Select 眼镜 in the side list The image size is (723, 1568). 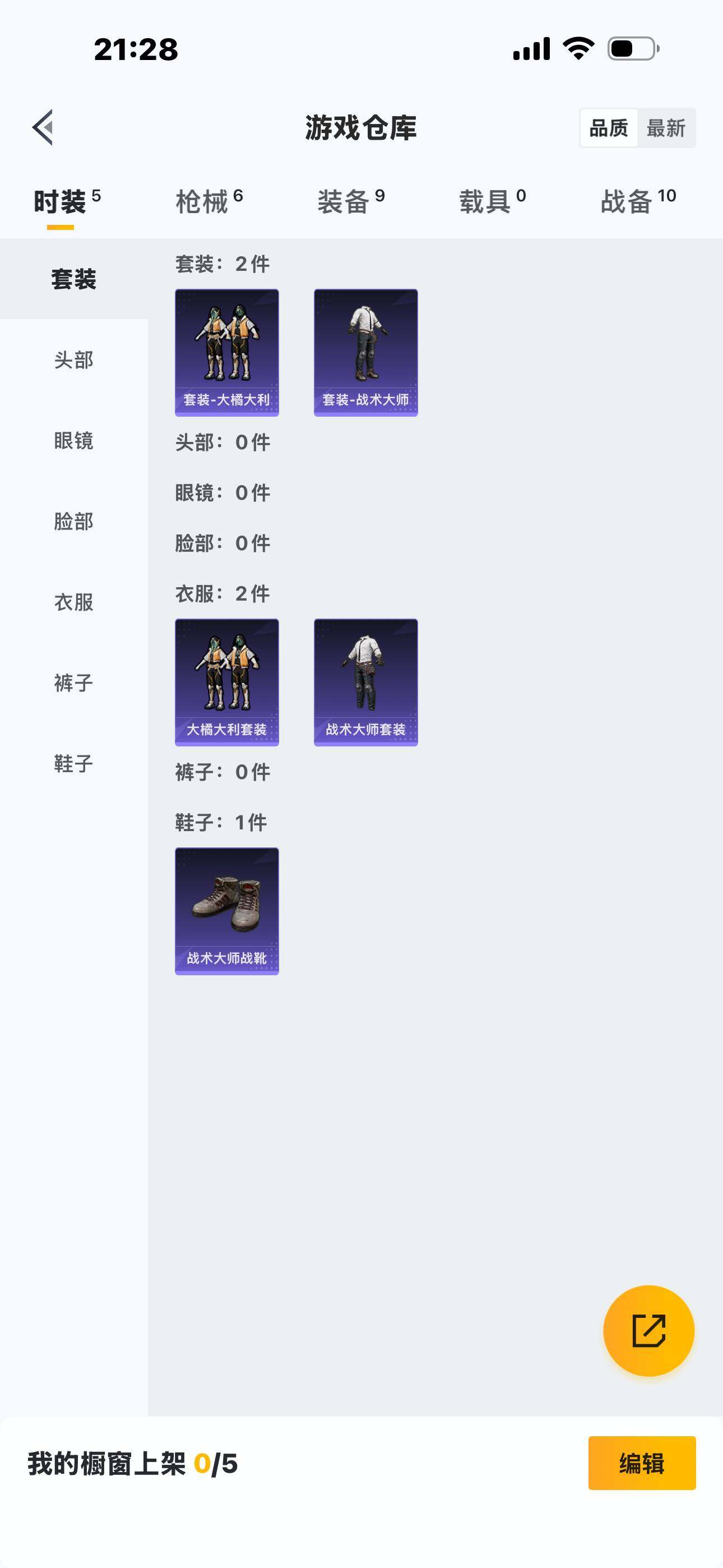[x=73, y=441]
